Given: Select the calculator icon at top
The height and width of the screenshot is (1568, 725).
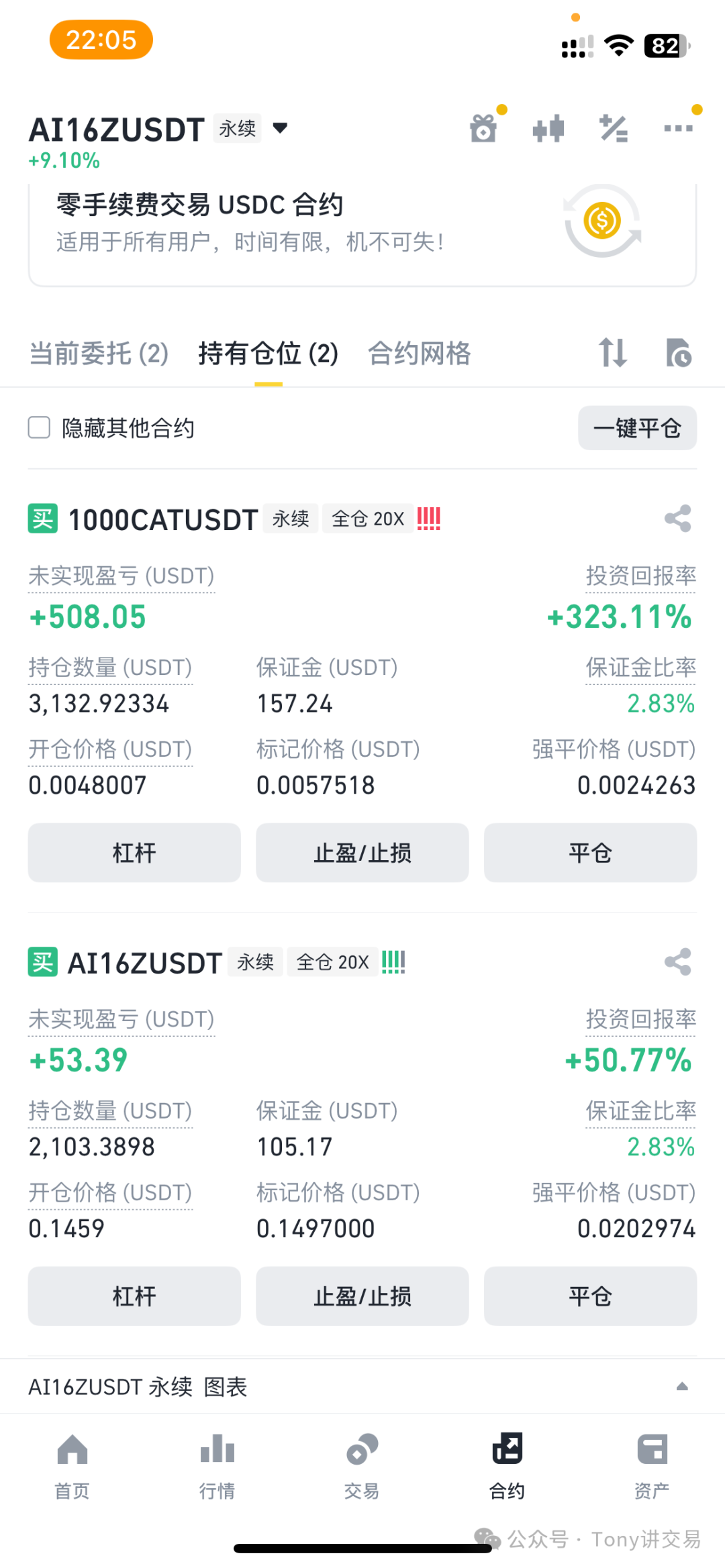Looking at the screenshot, I should coord(612,127).
